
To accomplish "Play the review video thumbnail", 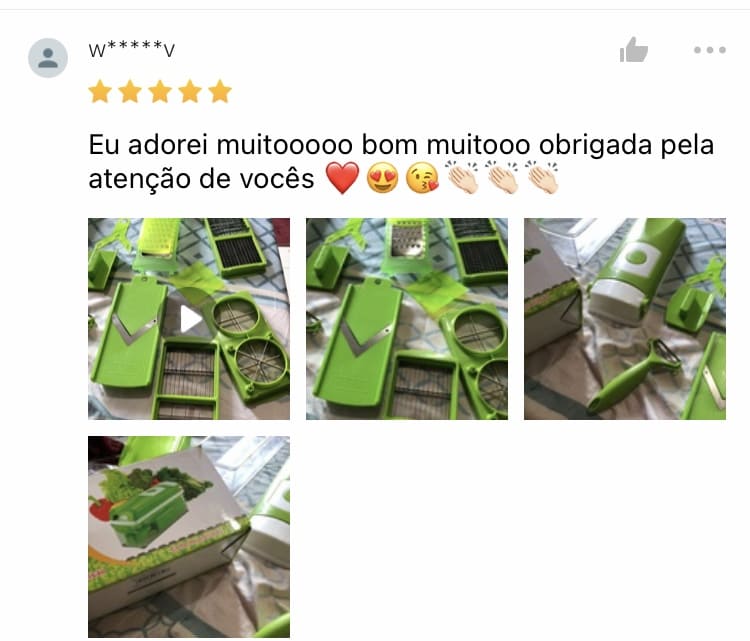I will pos(189,319).
